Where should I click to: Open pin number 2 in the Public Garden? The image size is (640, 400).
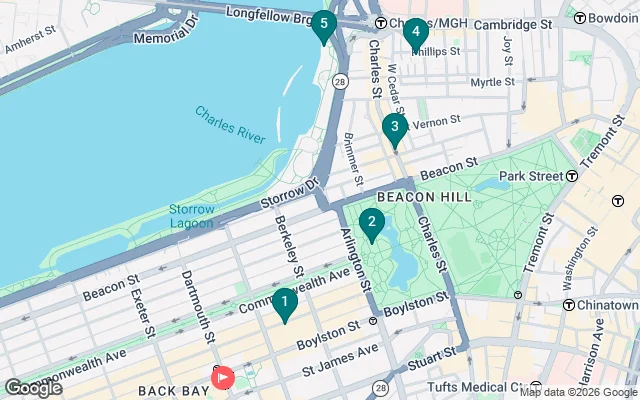372,223
